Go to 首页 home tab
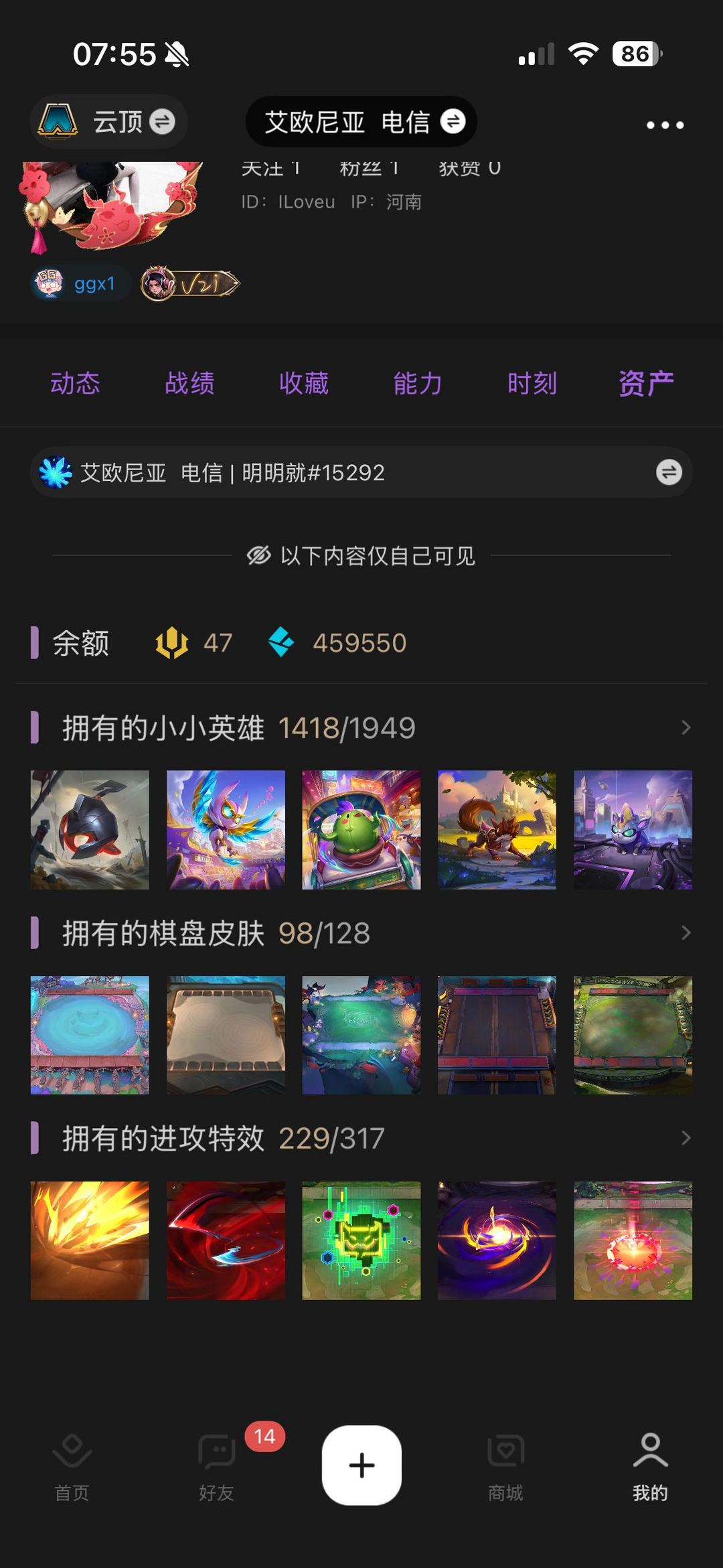This screenshot has width=723, height=1568. point(72,1467)
